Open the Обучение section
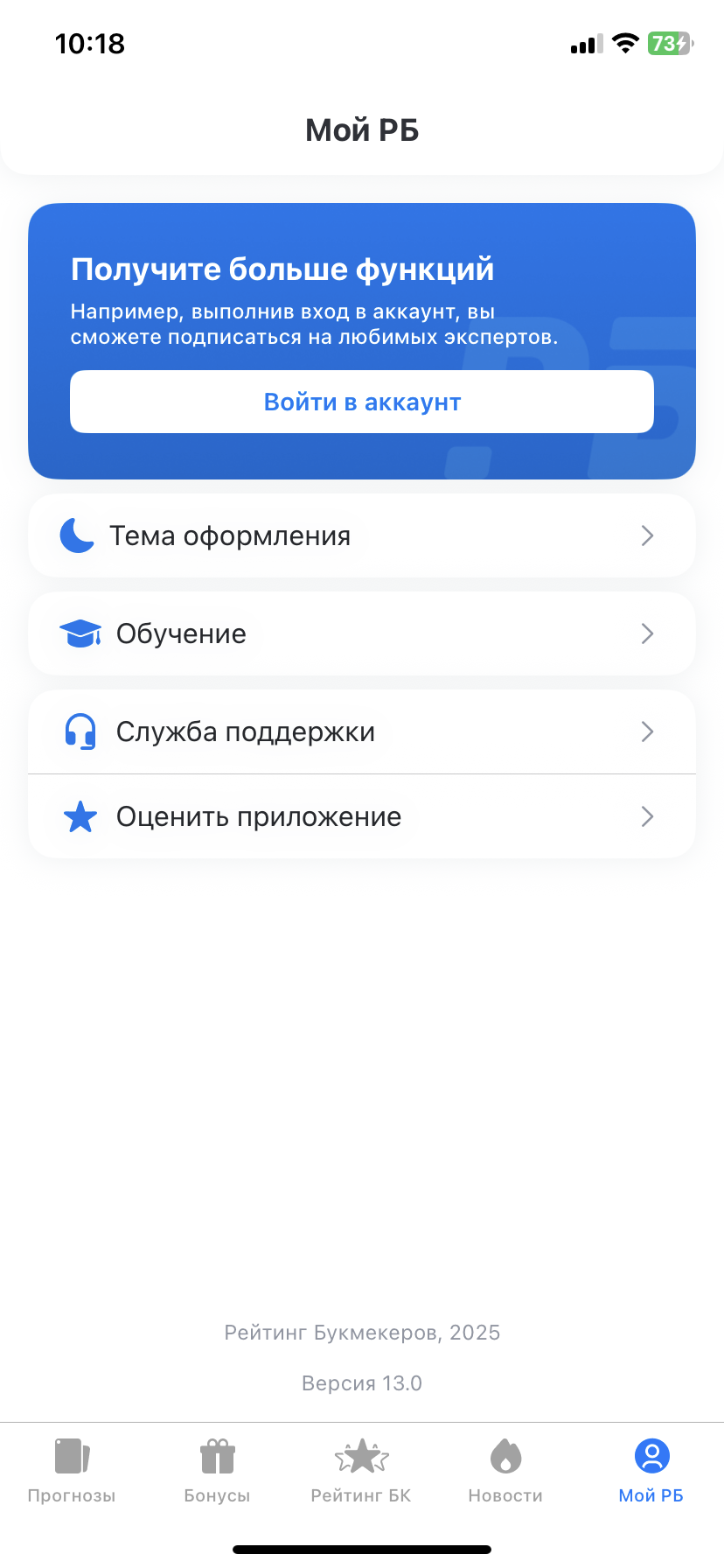724x1568 pixels. [x=362, y=633]
